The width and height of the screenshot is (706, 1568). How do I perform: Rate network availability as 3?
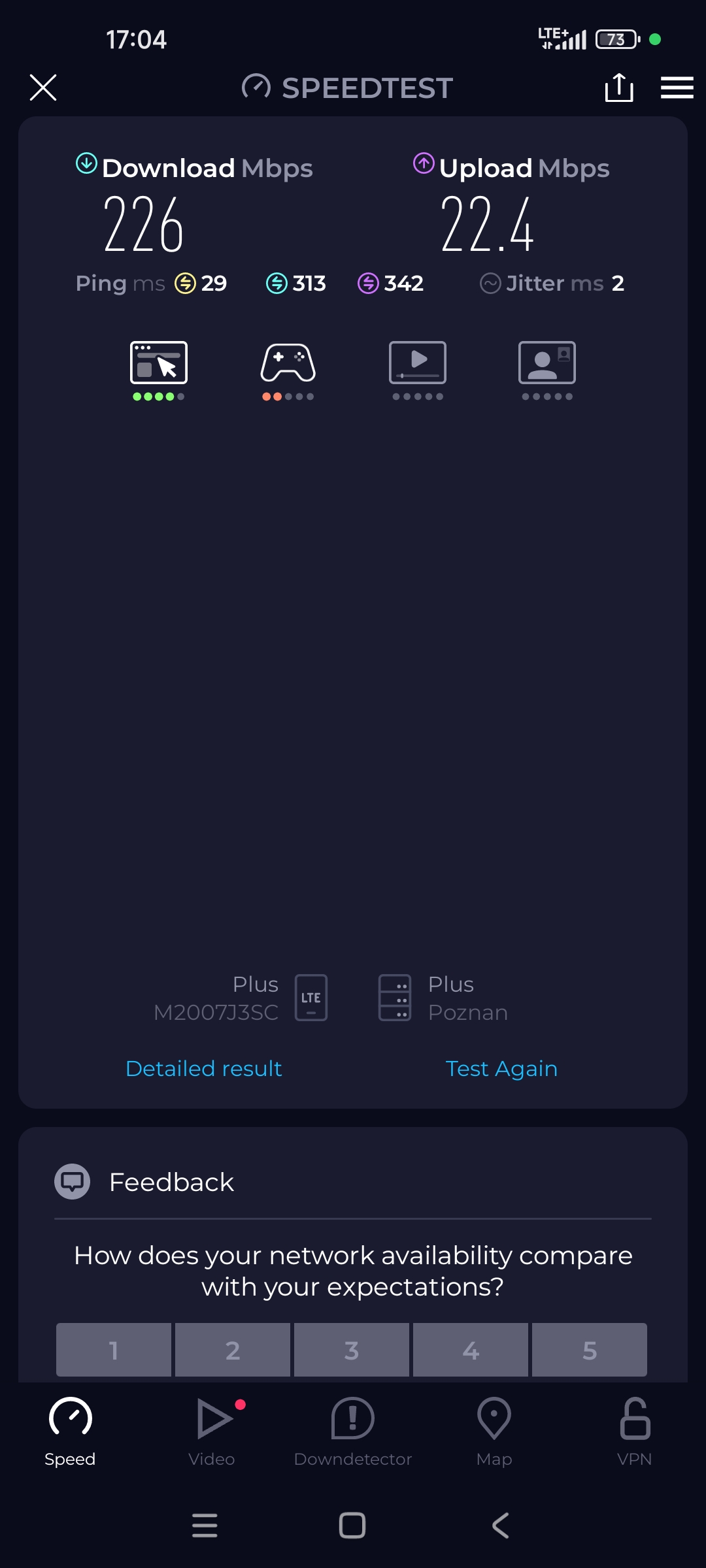(x=352, y=1350)
